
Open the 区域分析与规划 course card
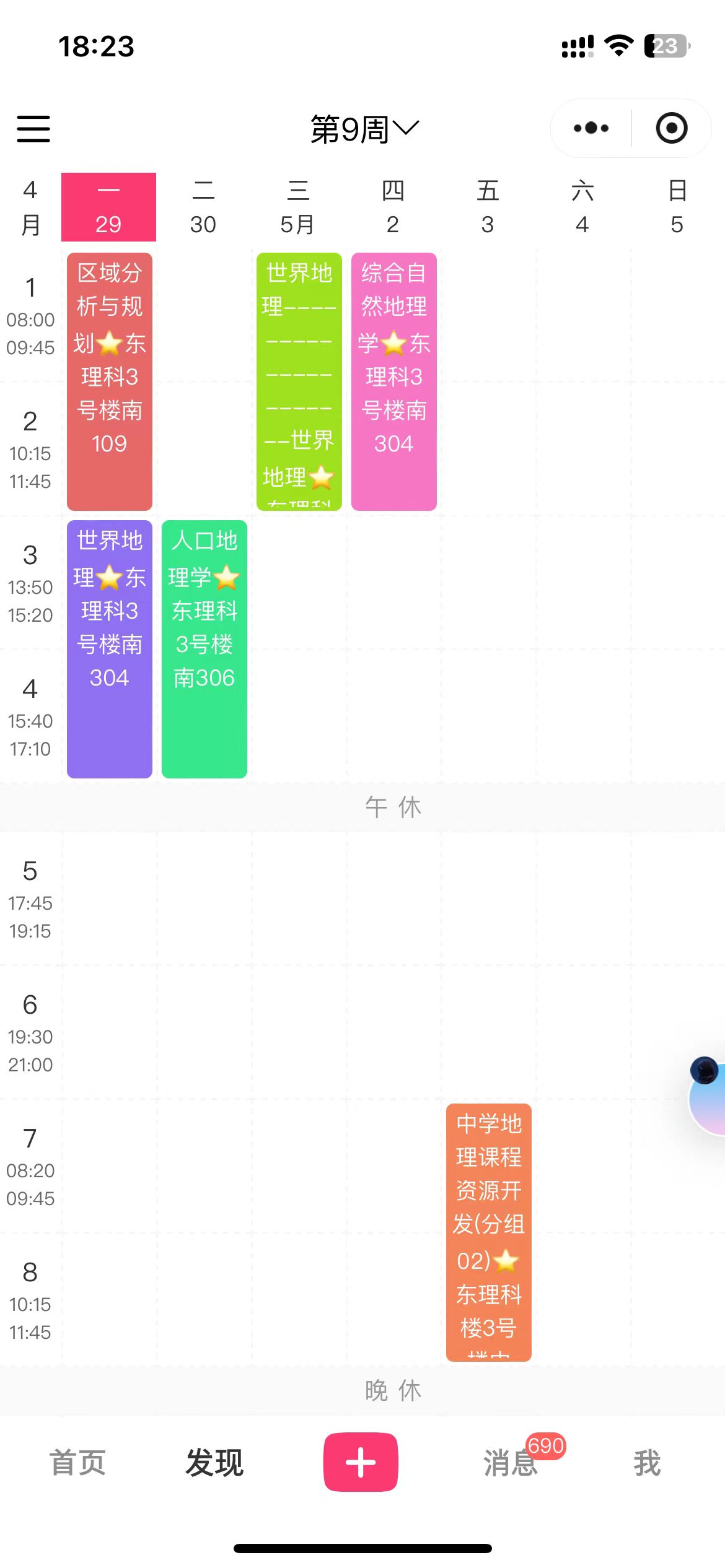coord(110,381)
